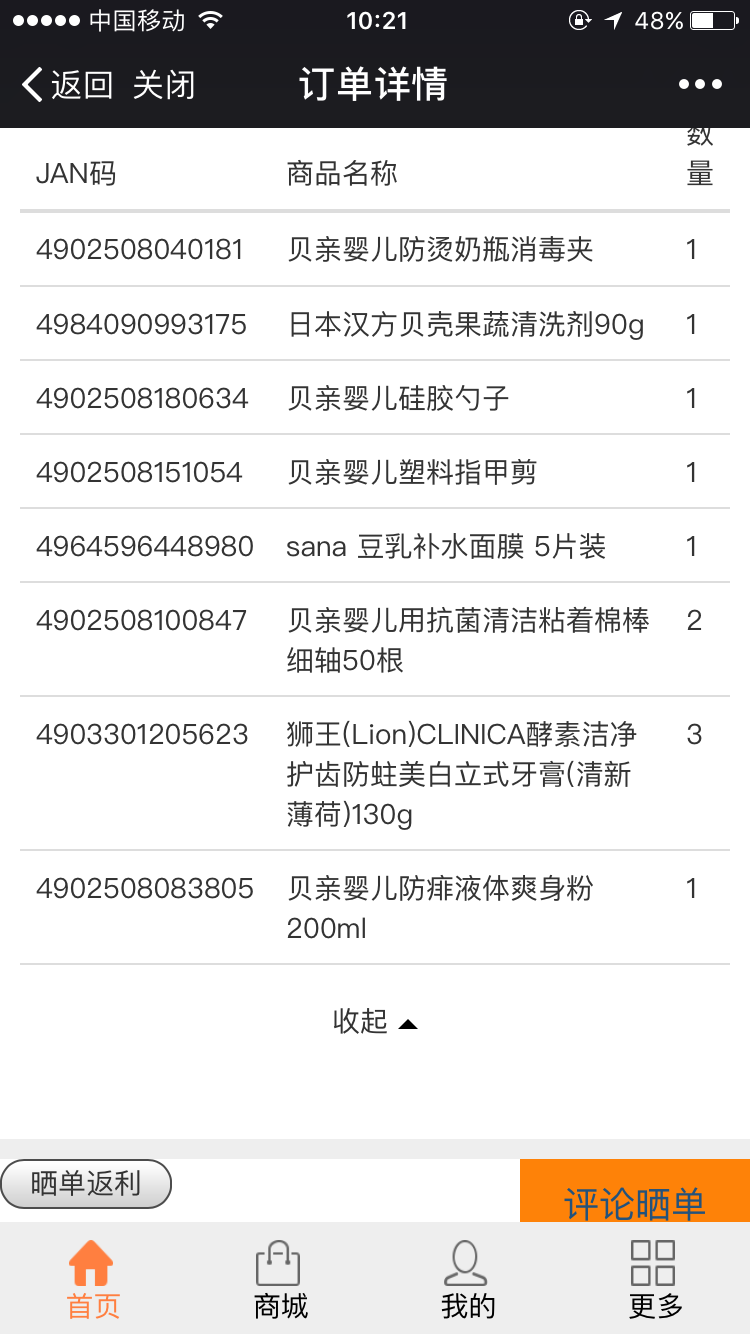Open the 商城 tab

pos(280,1280)
